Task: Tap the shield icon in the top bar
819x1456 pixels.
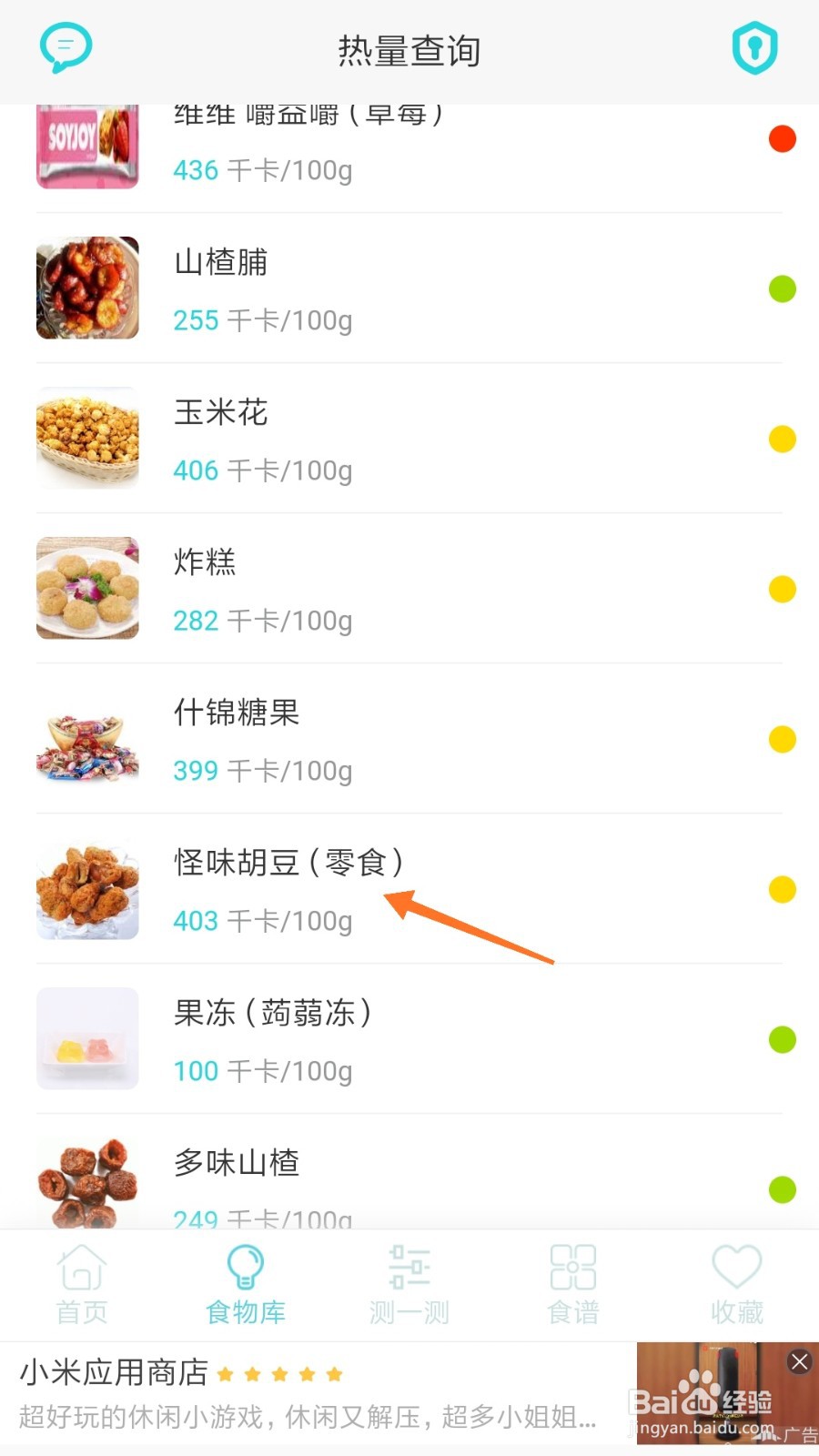Action: coord(754,47)
